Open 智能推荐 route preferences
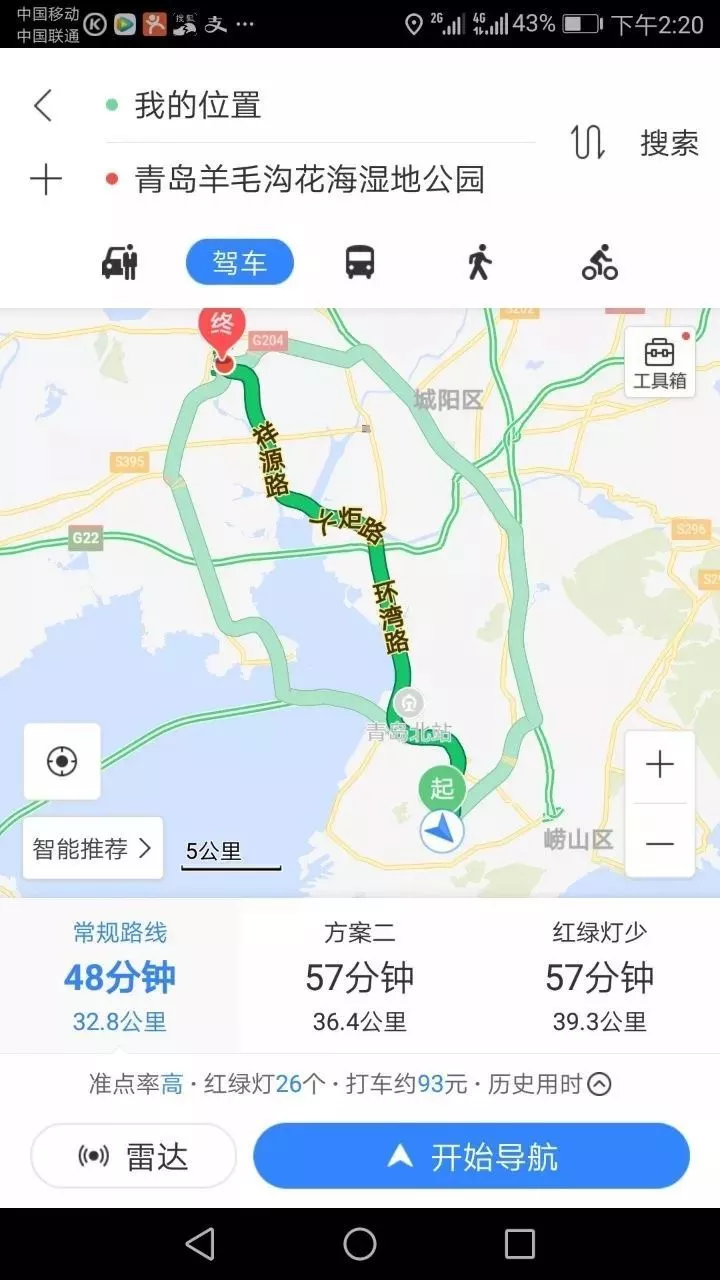This screenshot has width=720, height=1280. [92, 849]
